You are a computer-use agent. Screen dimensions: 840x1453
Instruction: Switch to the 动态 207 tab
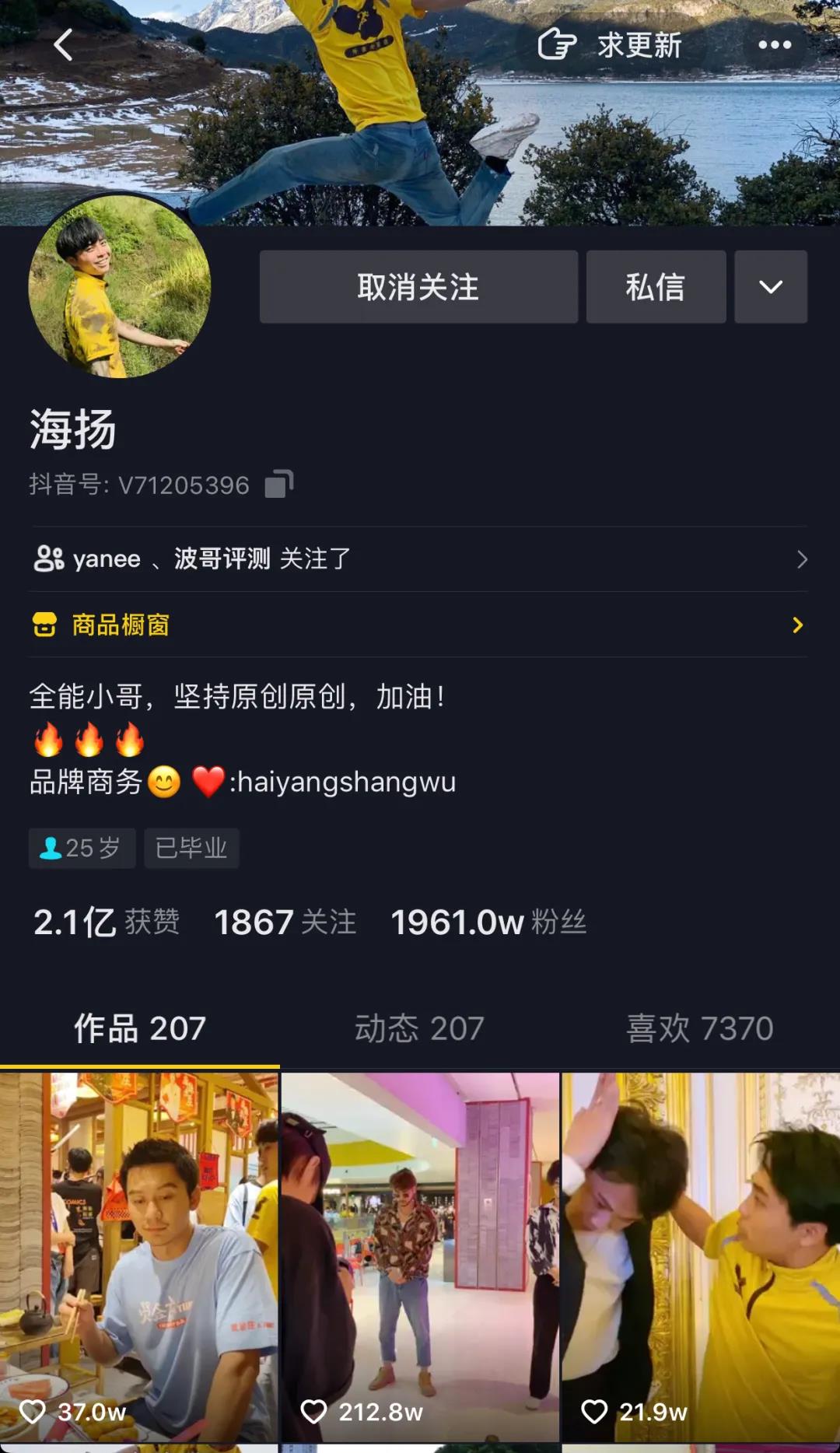419,1028
